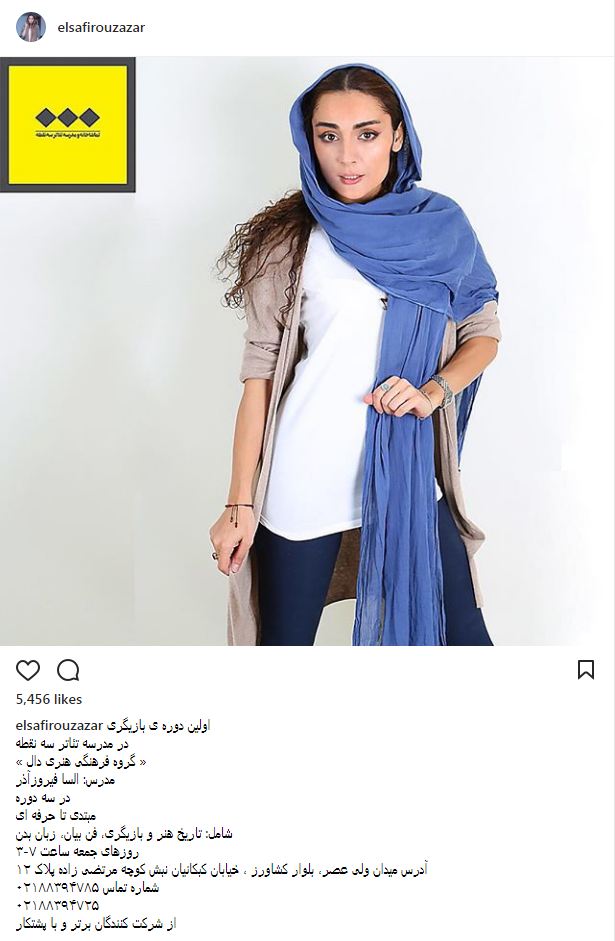Open the post photo
This screenshot has height=941, width=615.
pyautogui.click(x=307, y=350)
